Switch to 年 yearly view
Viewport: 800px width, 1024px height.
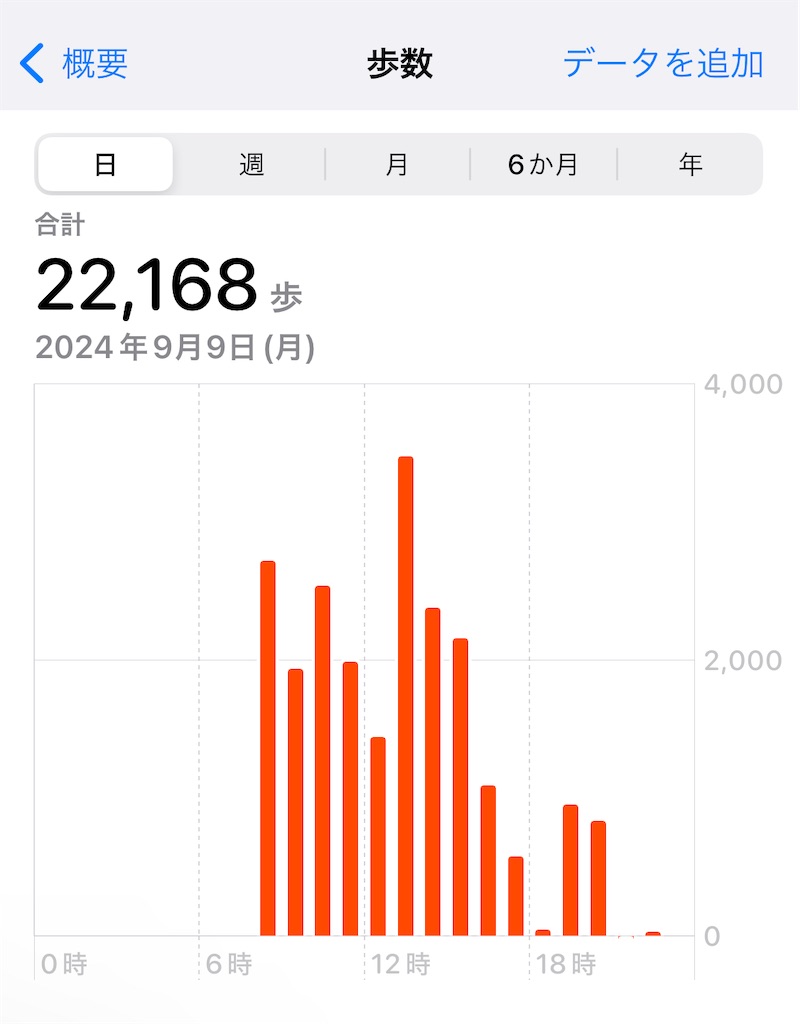pos(690,164)
